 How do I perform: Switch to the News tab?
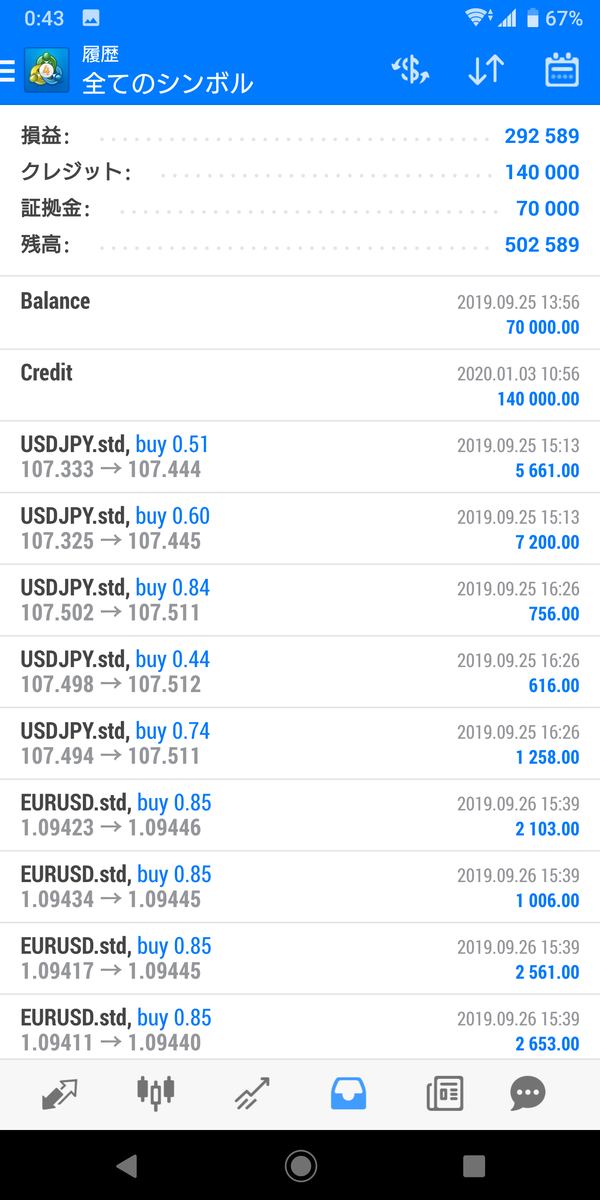[x=445, y=1094]
